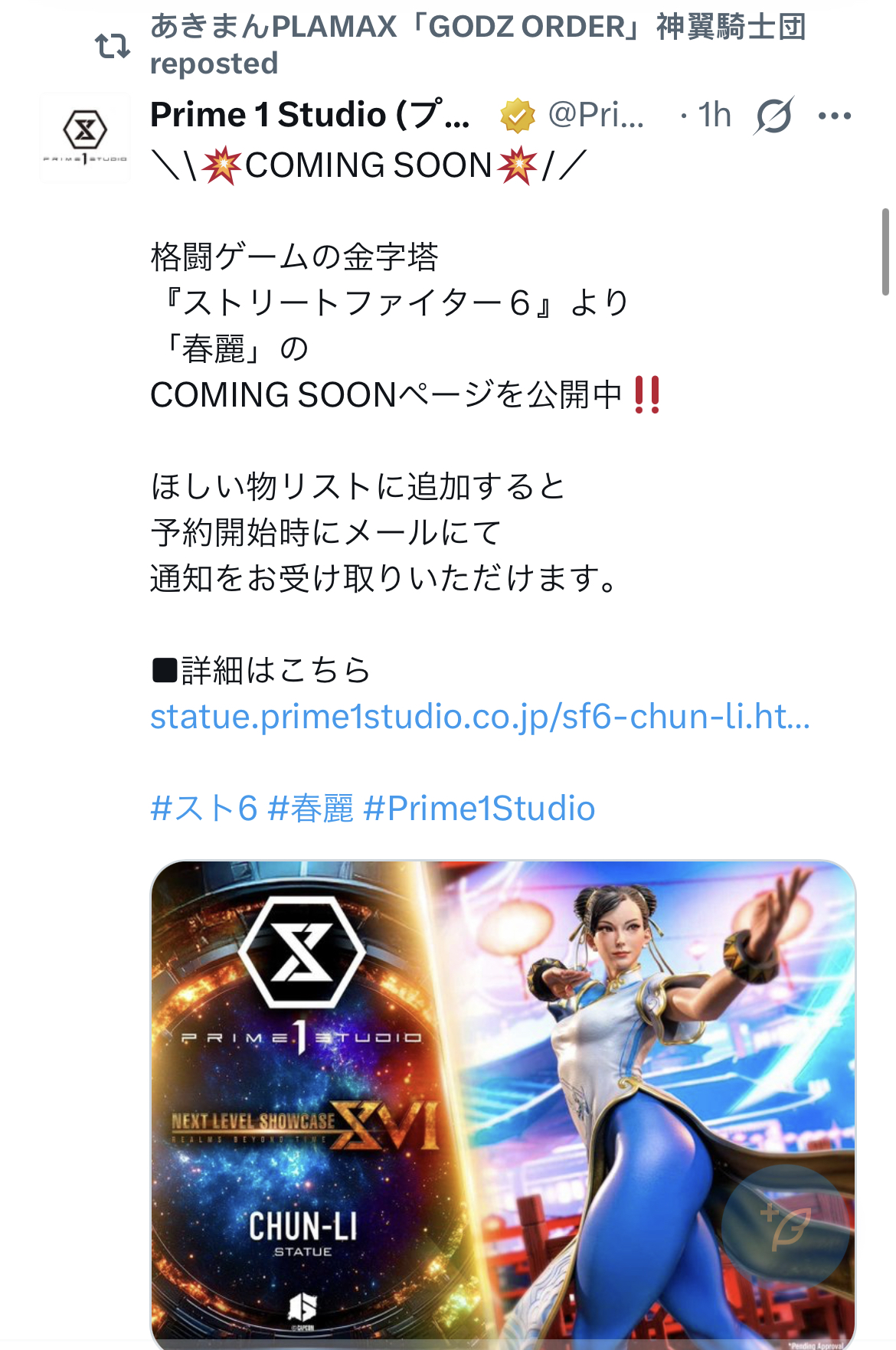Open the statue.prime1studio.co.jp link
Screen dimensions: 896x1350
click(x=479, y=717)
